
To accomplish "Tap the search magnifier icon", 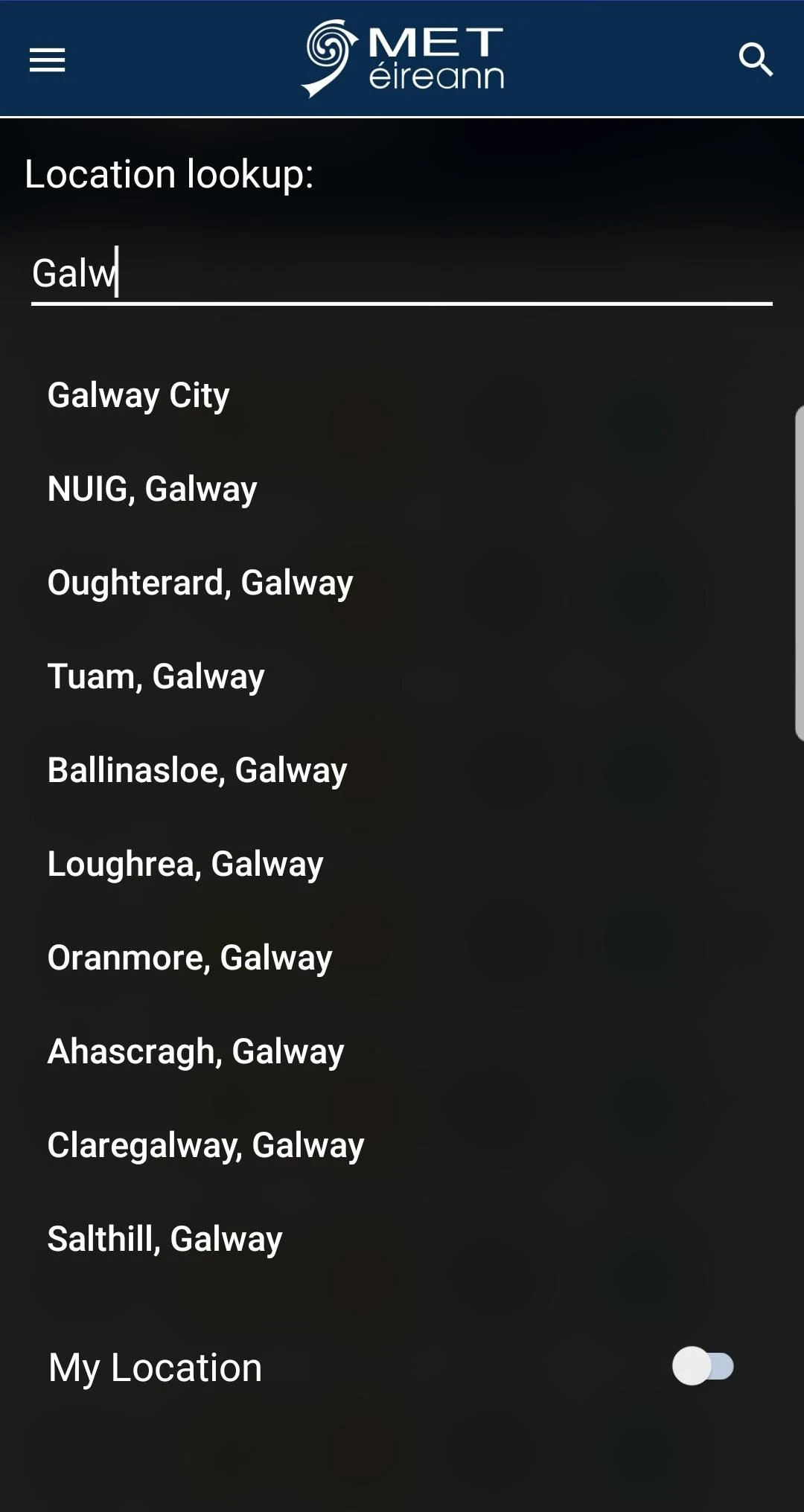I will coord(756,60).
